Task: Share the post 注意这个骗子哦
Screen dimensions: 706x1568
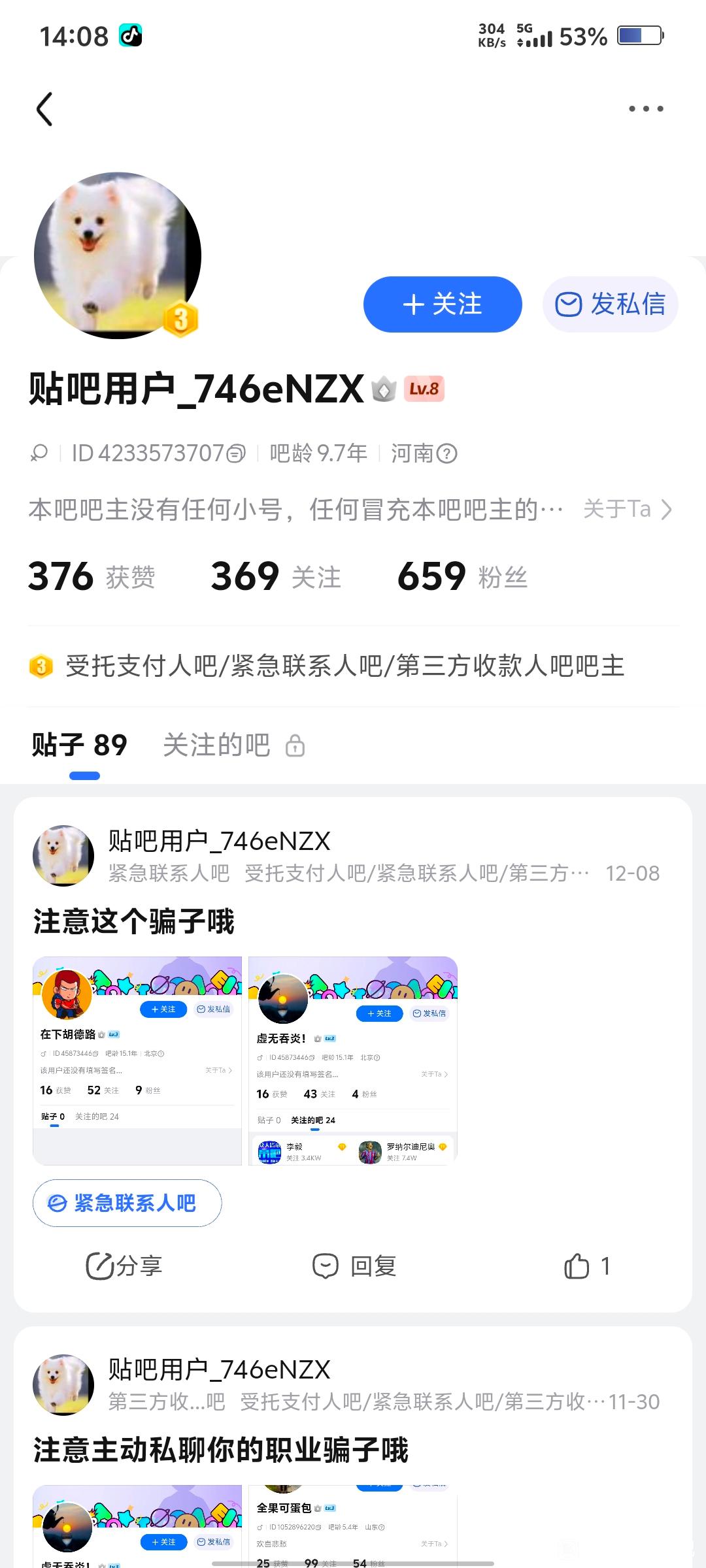Action: [124, 1266]
